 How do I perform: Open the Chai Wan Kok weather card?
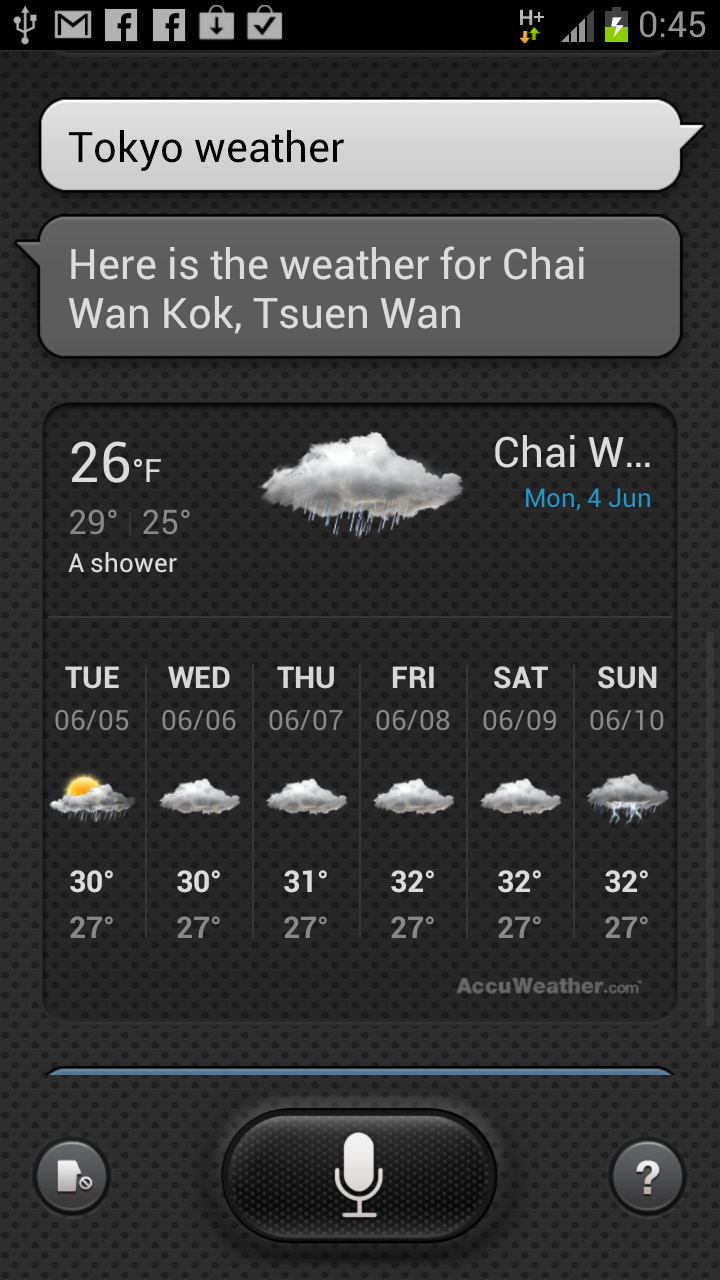click(360, 710)
